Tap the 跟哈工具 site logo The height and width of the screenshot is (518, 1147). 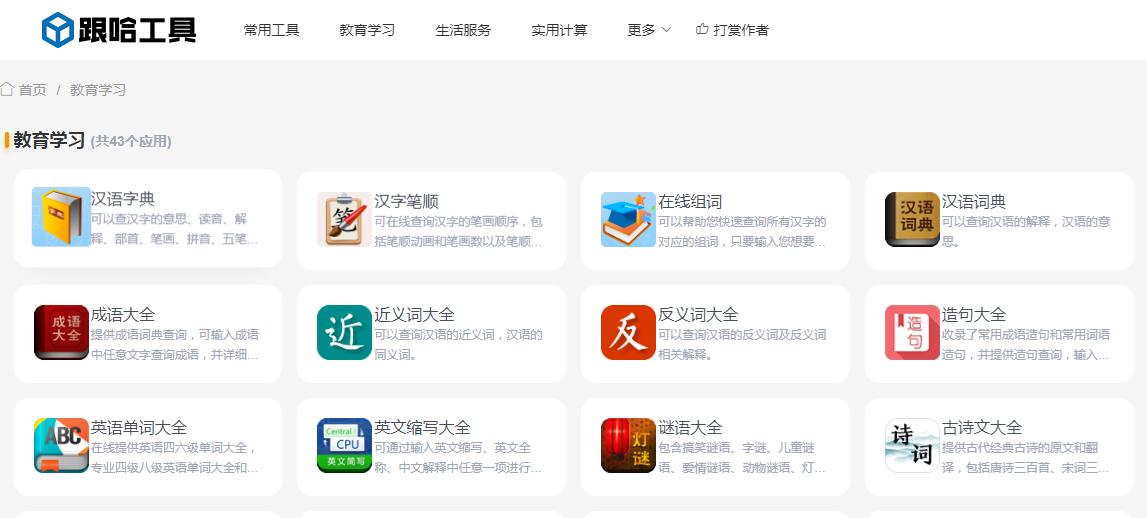(119, 30)
